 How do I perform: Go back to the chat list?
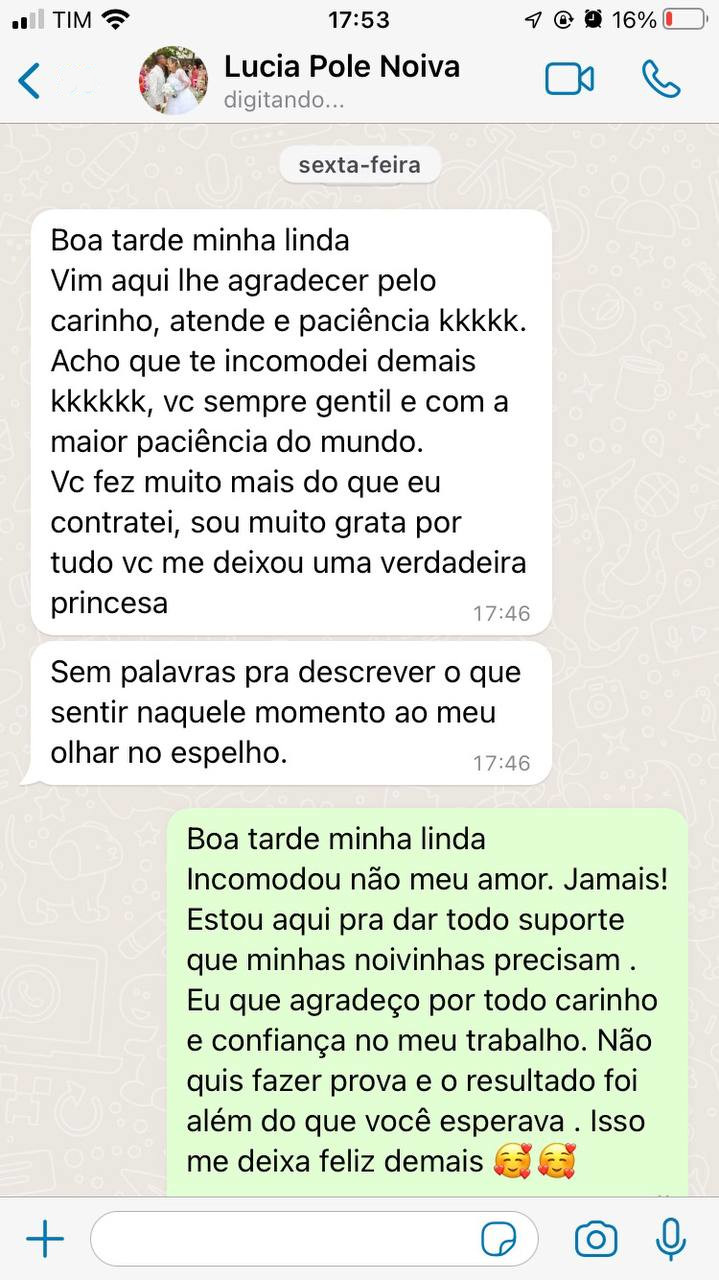(x=29, y=81)
